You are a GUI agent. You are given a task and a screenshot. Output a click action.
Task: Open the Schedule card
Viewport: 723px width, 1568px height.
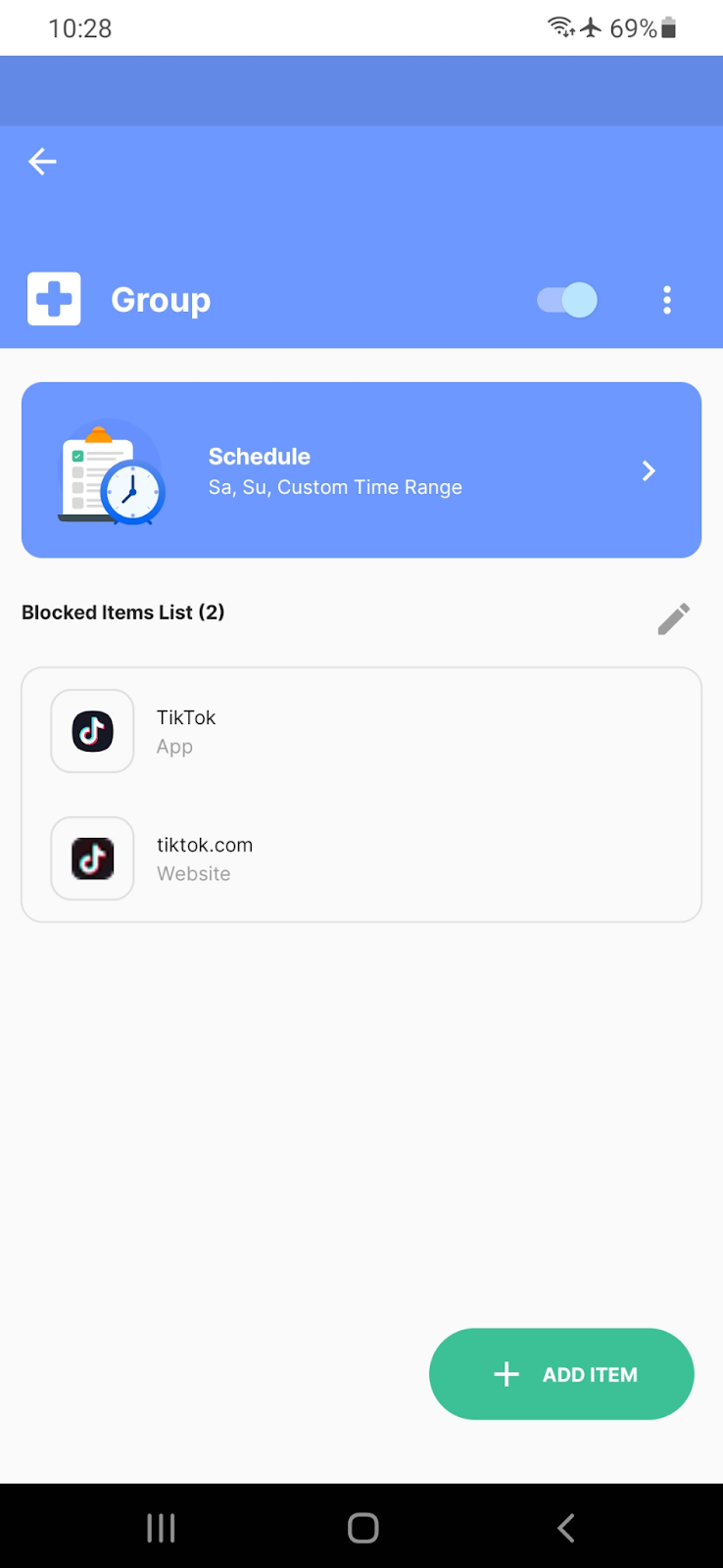tap(361, 470)
